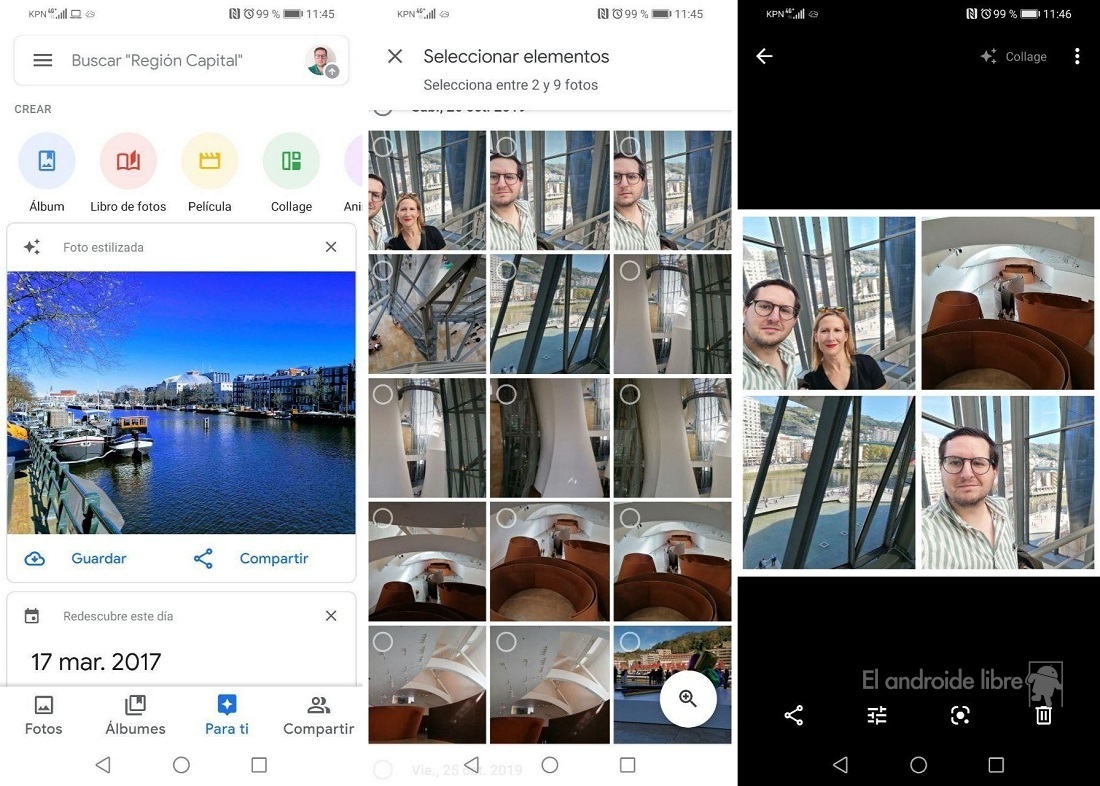Create a Libro de fotos
1100x786 pixels.
point(128,162)
